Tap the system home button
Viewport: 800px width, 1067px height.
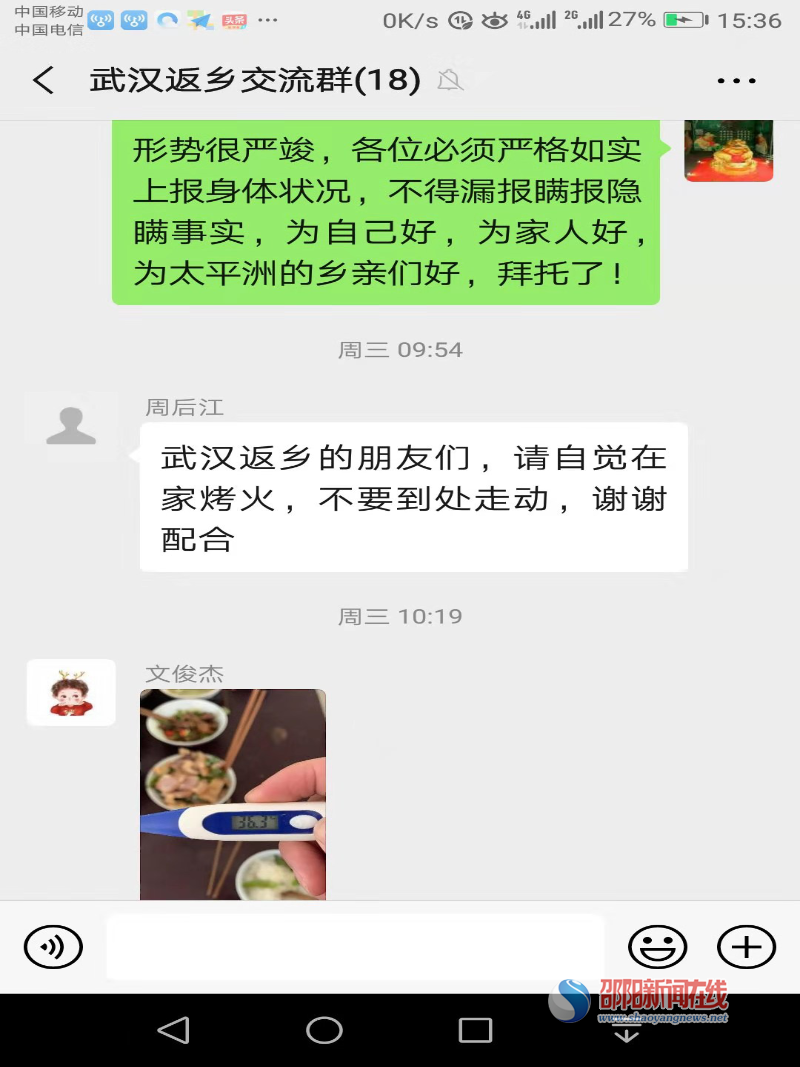coord(324,1030)
